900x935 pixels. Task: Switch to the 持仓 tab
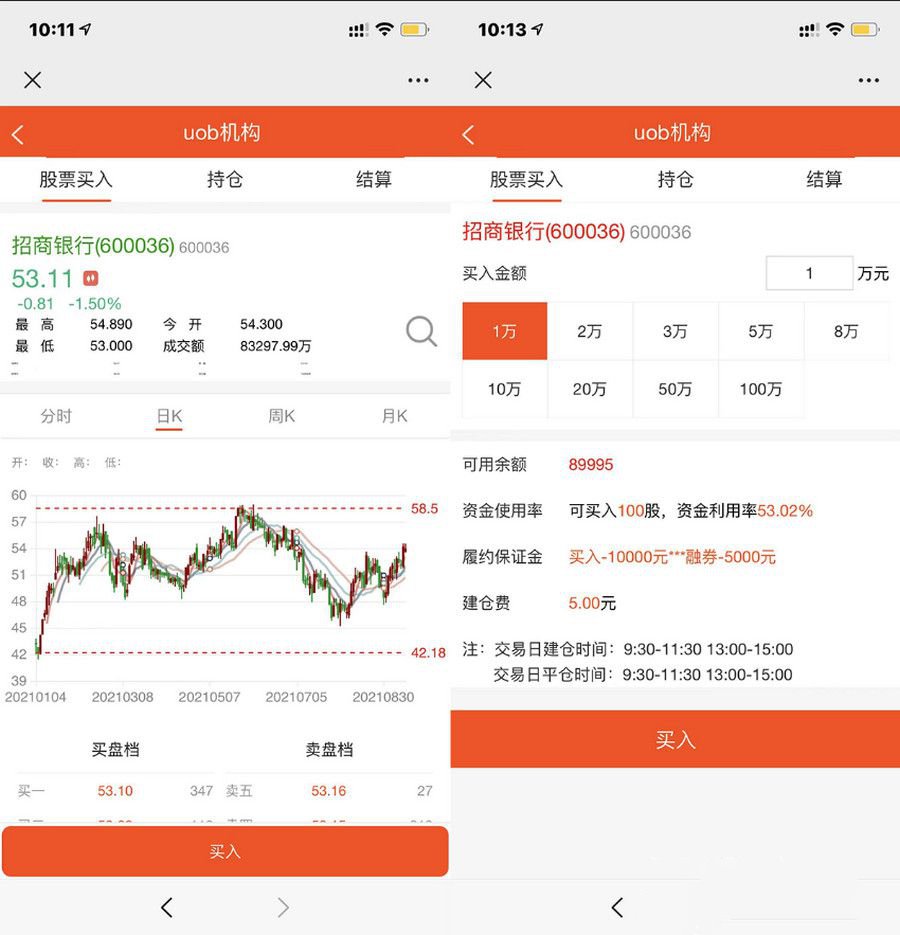click(x=224, y=180)
